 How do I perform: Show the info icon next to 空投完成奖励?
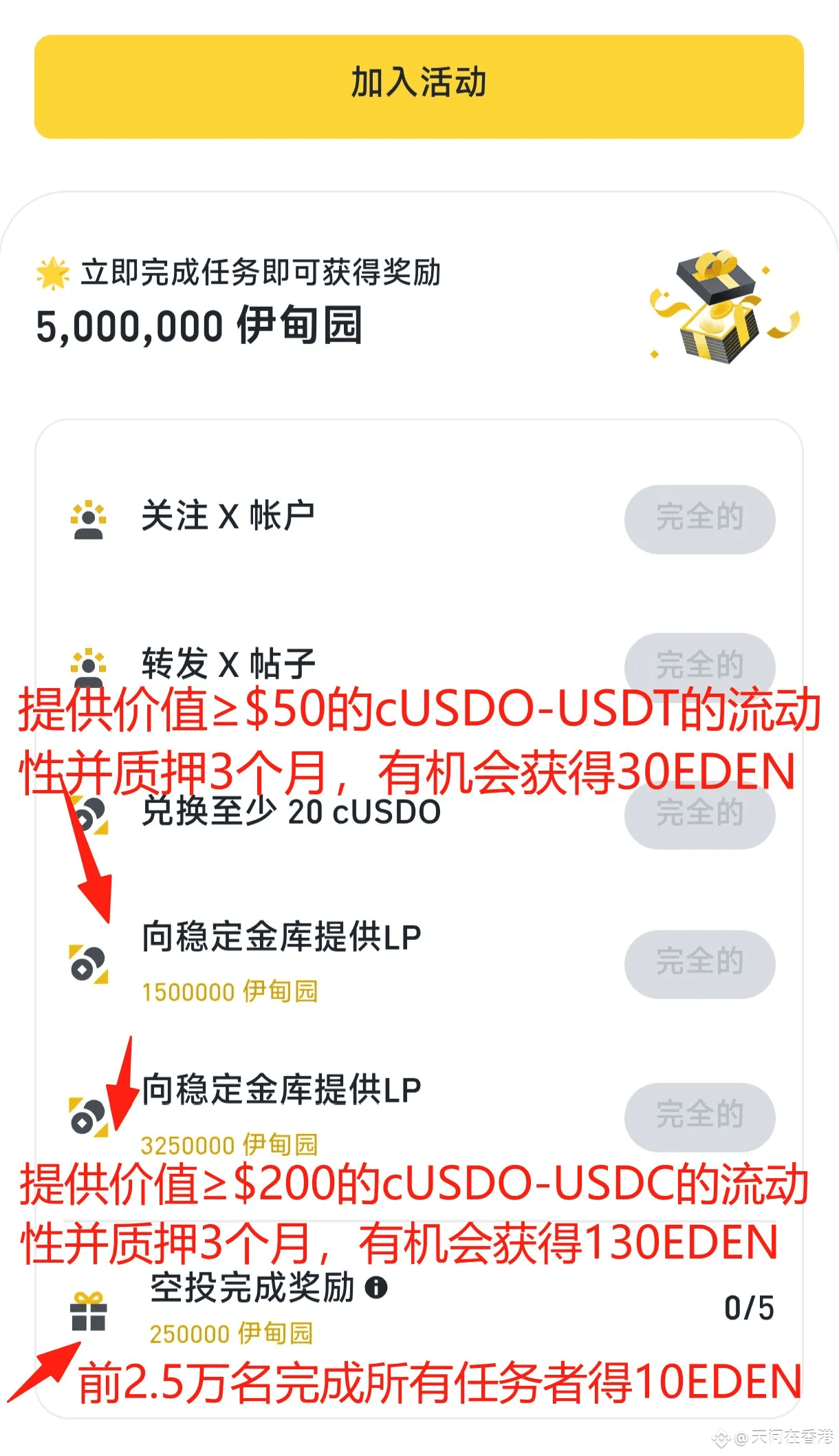coord(376,1287)
